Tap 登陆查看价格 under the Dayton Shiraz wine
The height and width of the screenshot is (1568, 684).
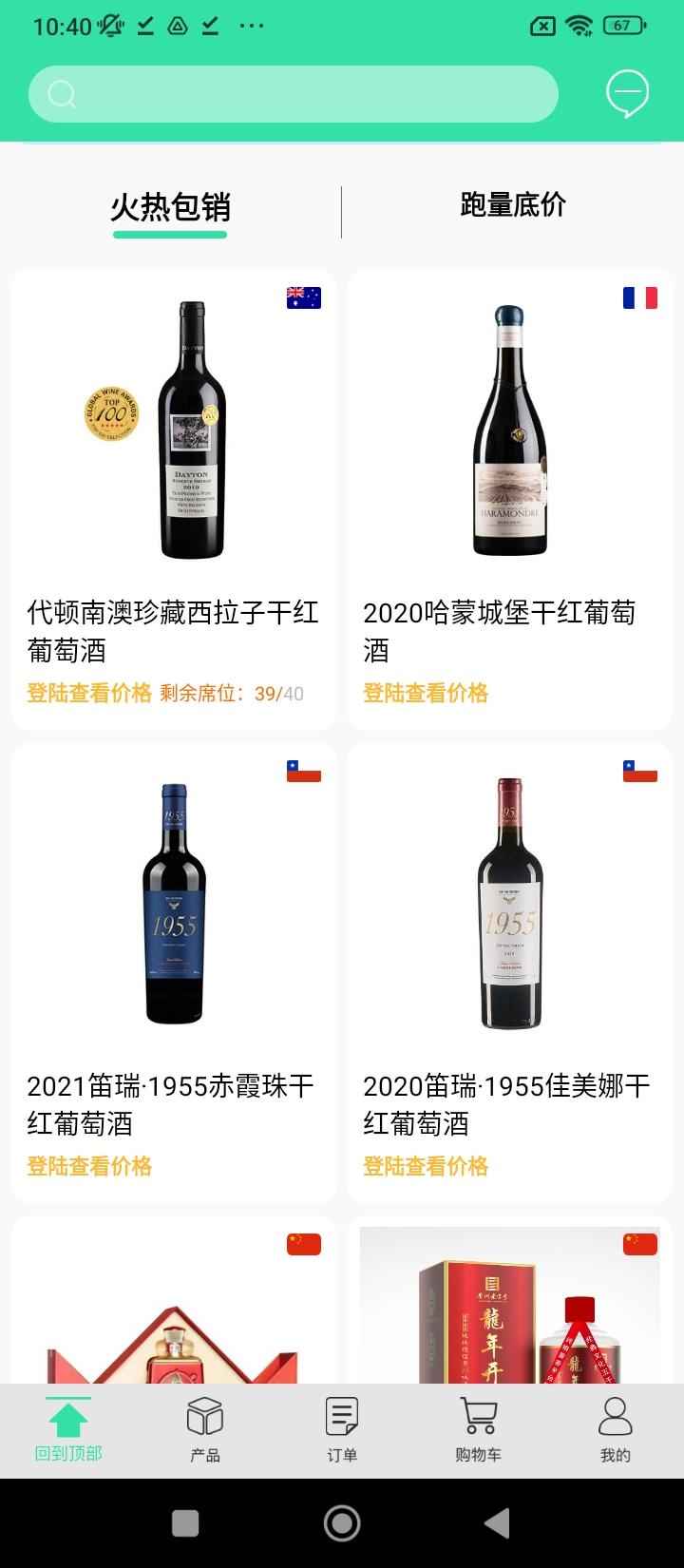tap(88, 694)
